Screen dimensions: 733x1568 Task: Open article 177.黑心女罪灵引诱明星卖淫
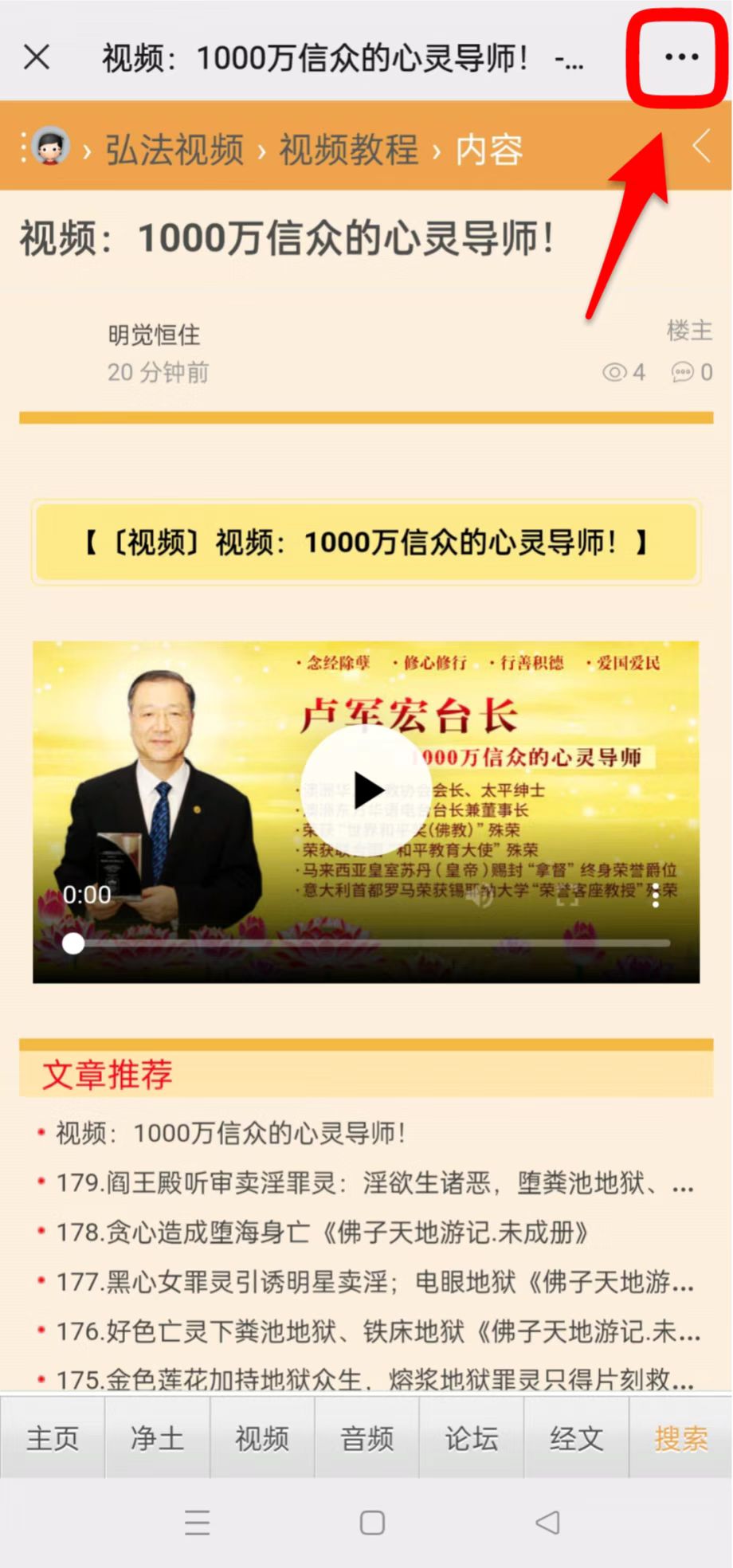[374, 1282]
